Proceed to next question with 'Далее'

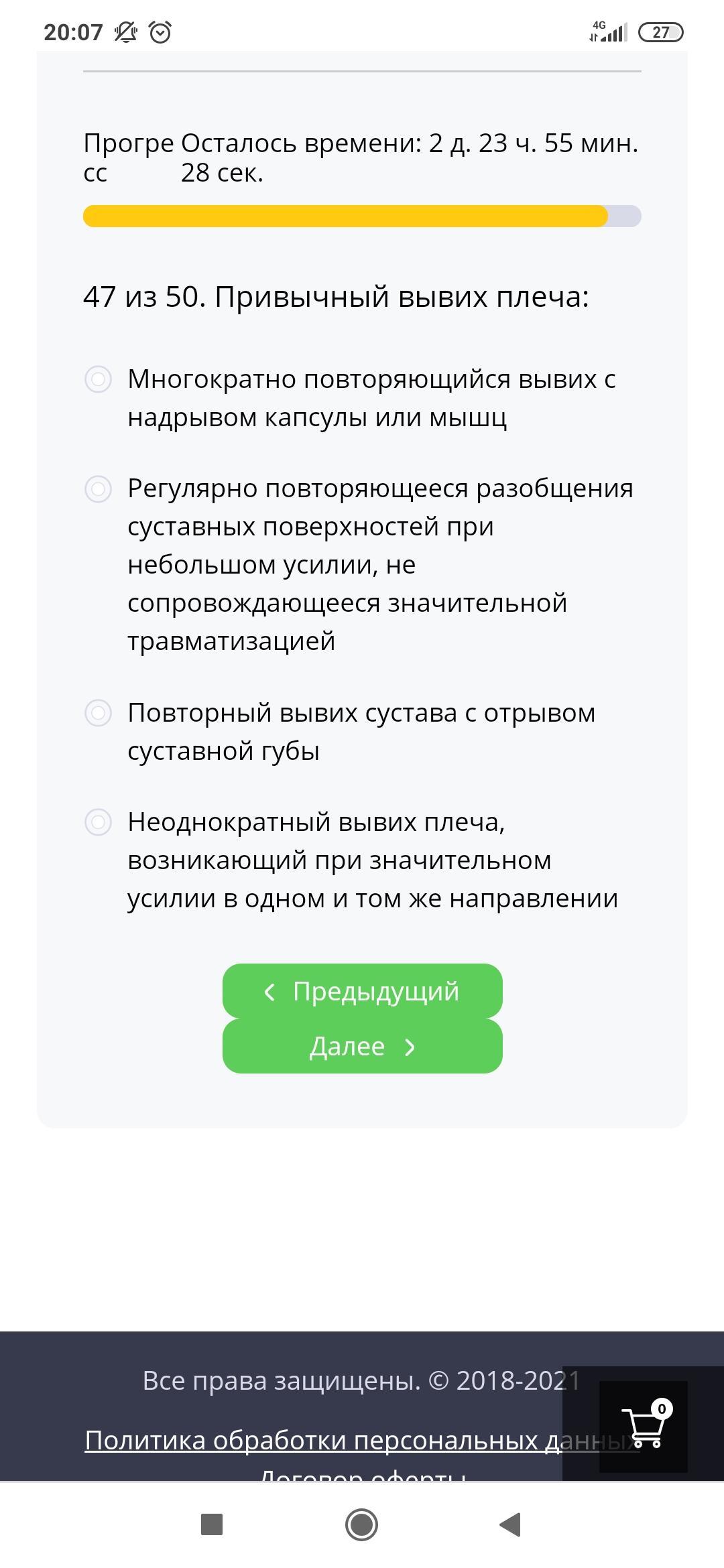(x=362, y=1046)
